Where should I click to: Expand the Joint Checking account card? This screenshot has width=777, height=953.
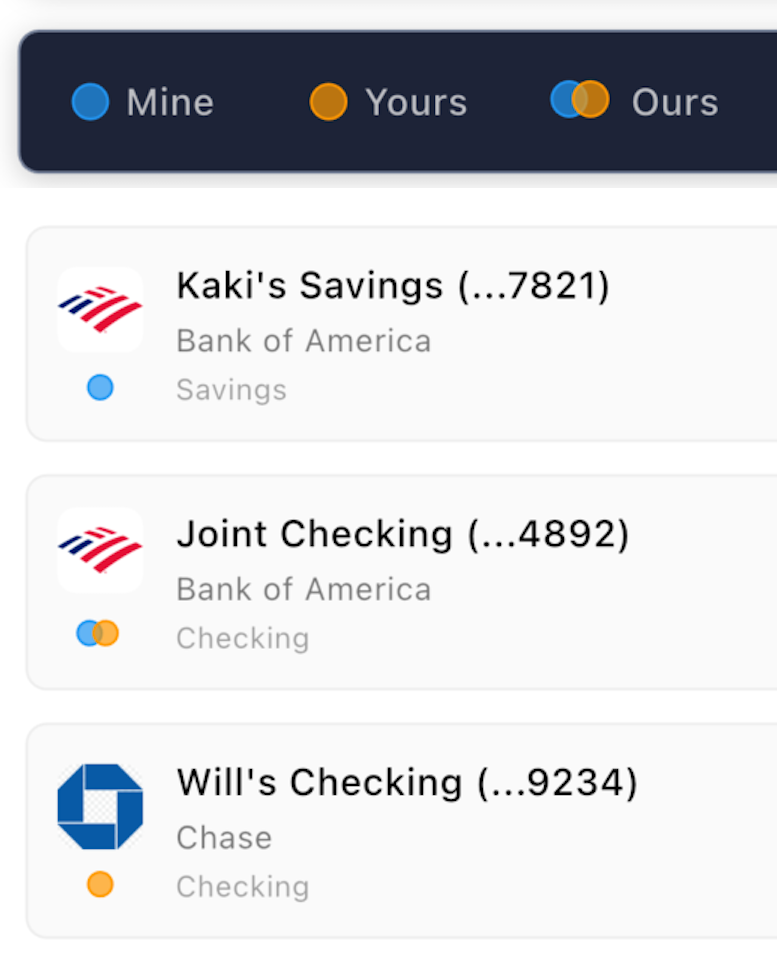coord(400,580)
